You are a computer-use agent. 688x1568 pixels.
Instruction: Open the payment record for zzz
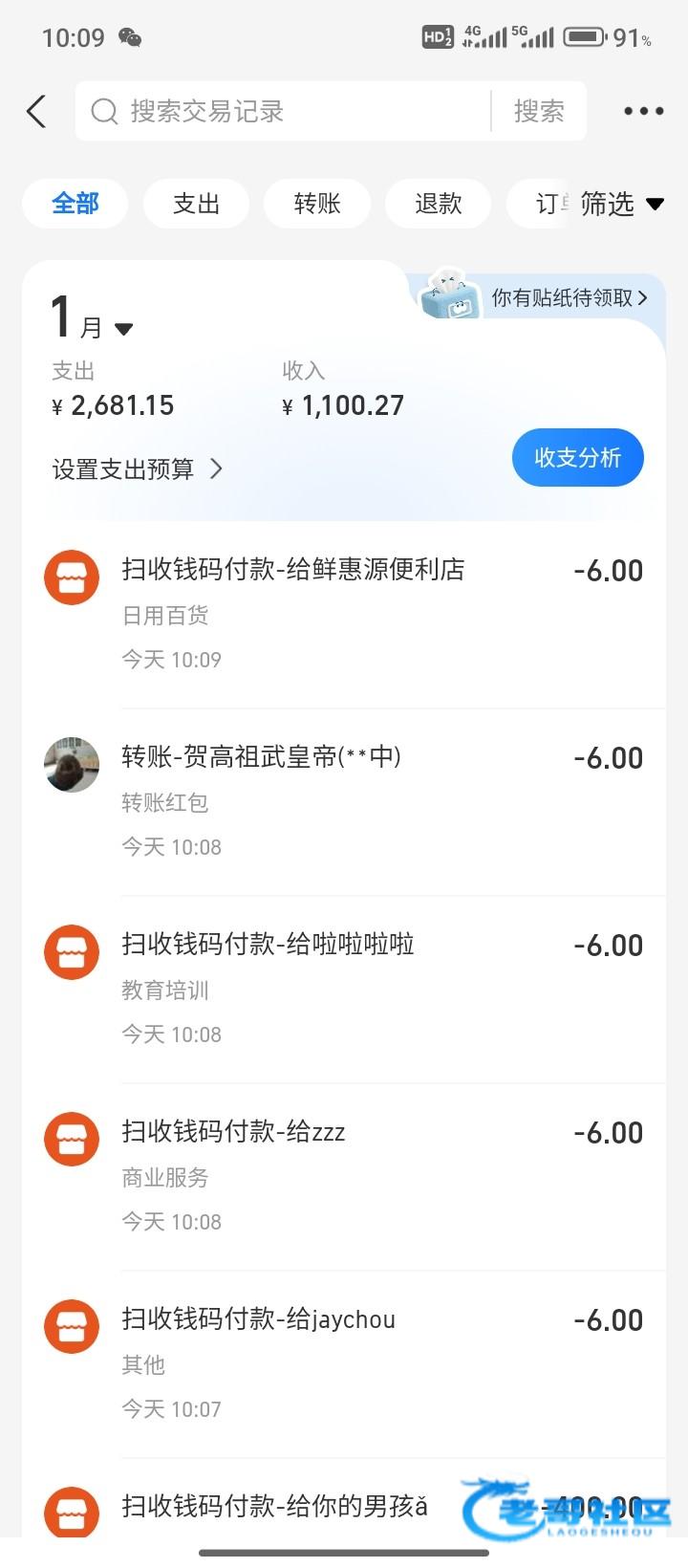(344, 1176)
